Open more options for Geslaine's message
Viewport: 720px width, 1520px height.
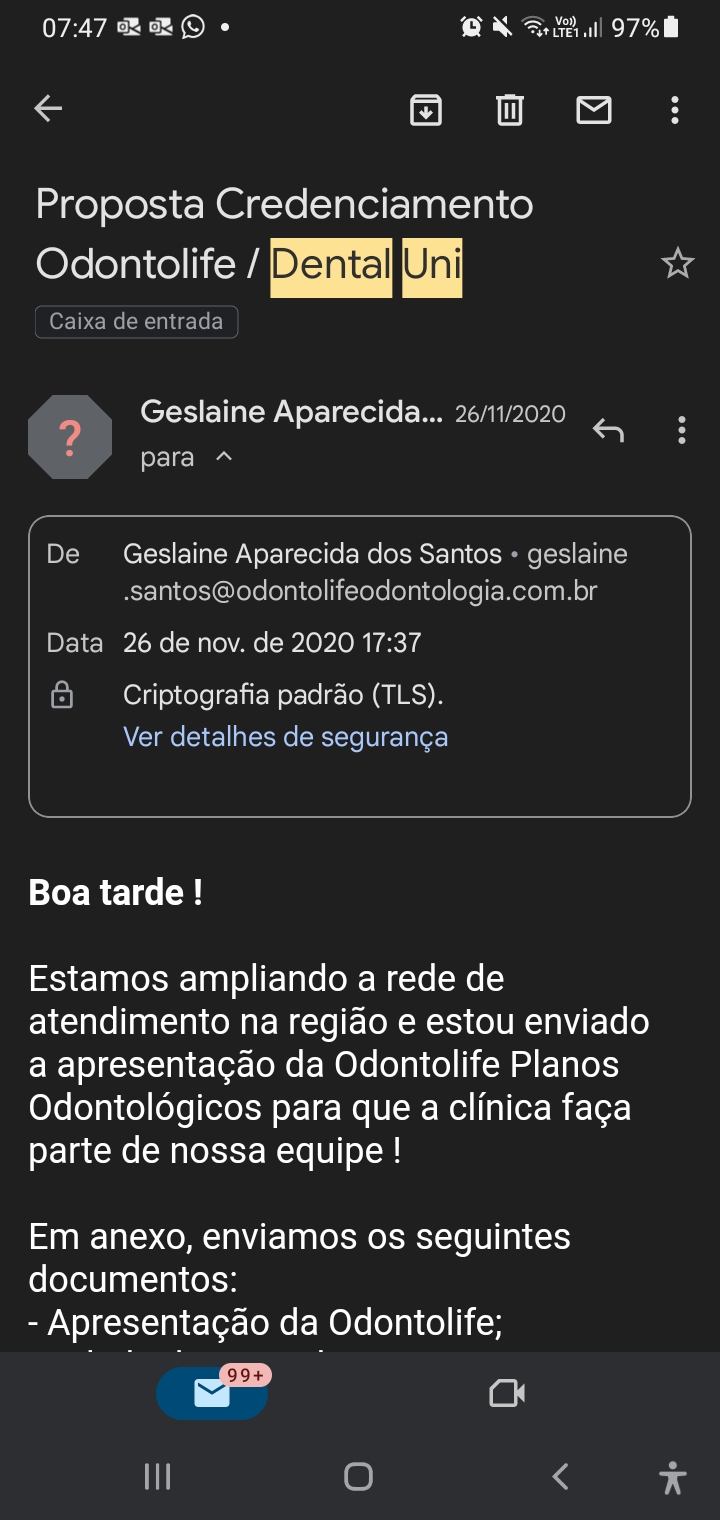(x=681, y=430)
